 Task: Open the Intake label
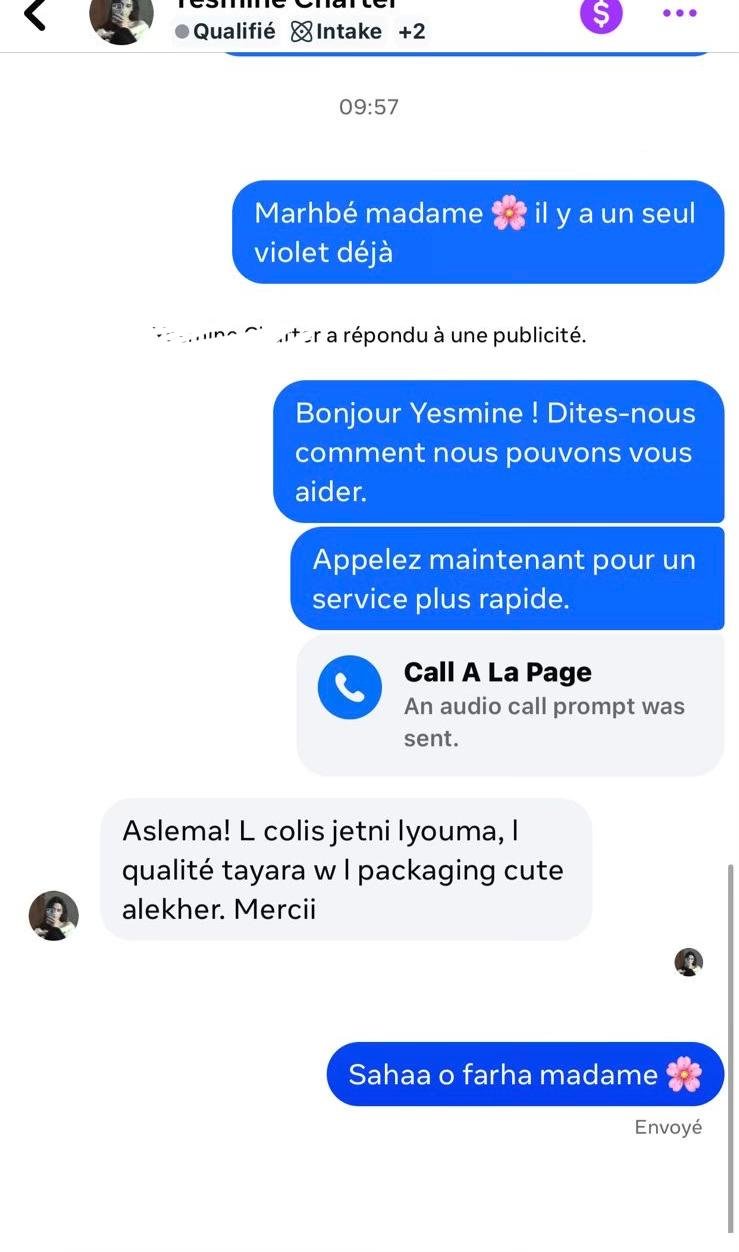[337, 31]
